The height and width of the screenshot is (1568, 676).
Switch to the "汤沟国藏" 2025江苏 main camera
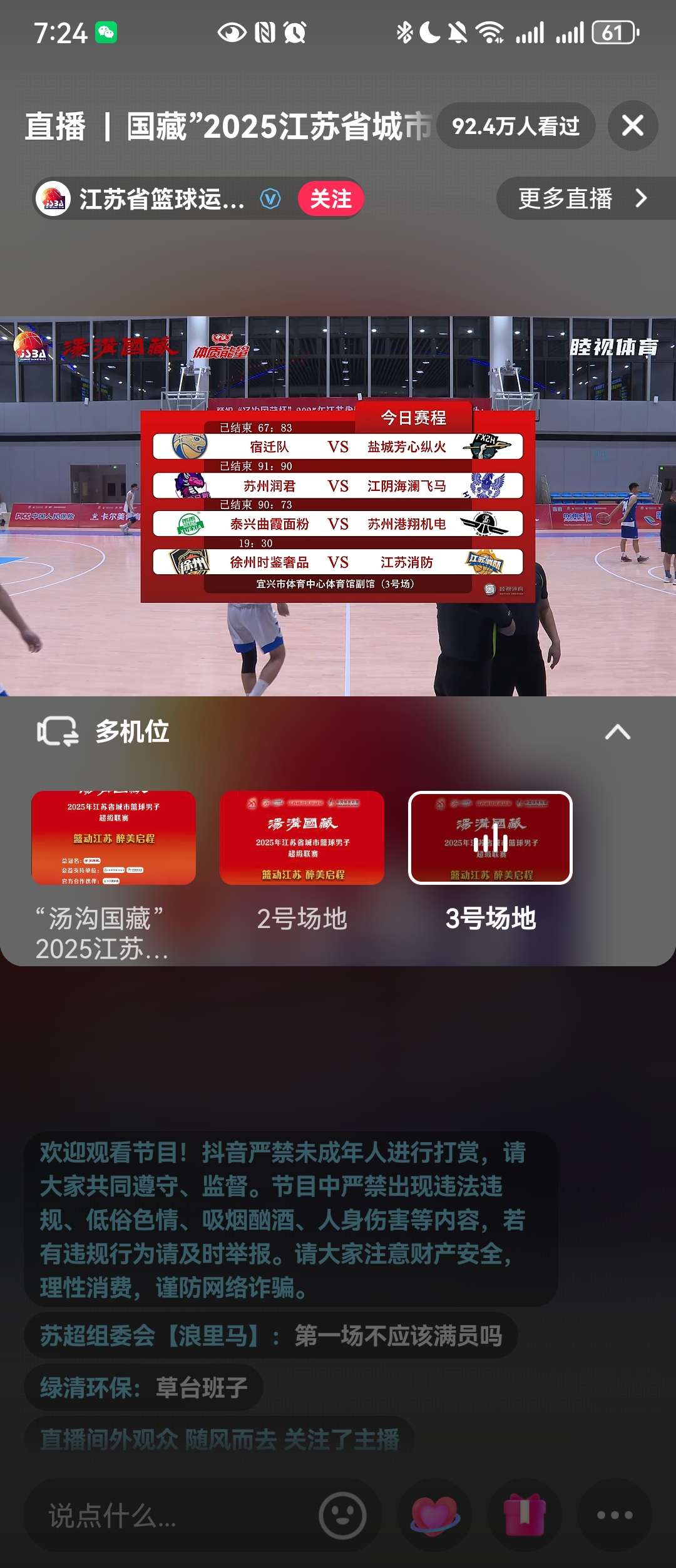click(x=114, y=838)
